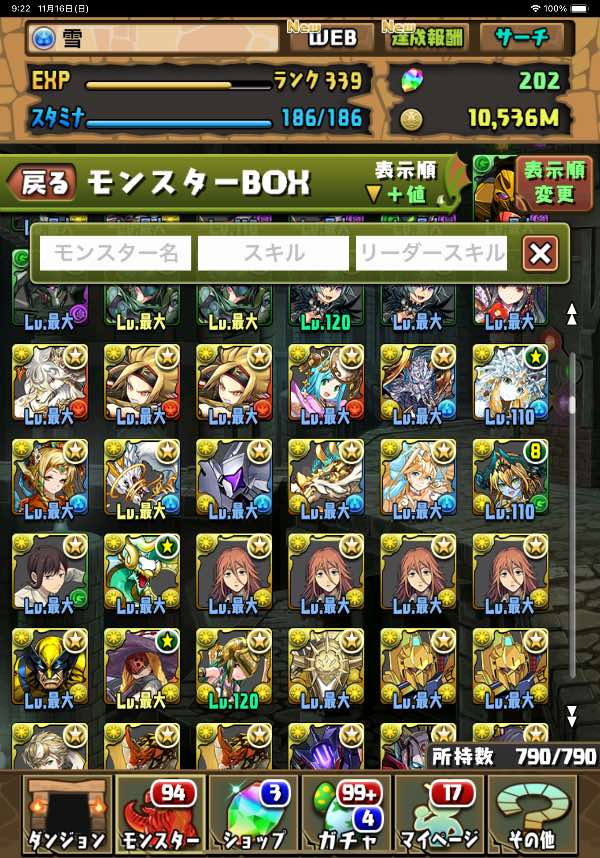Open the WEB button
The image size is (600, 858).
tap(331, 38)
